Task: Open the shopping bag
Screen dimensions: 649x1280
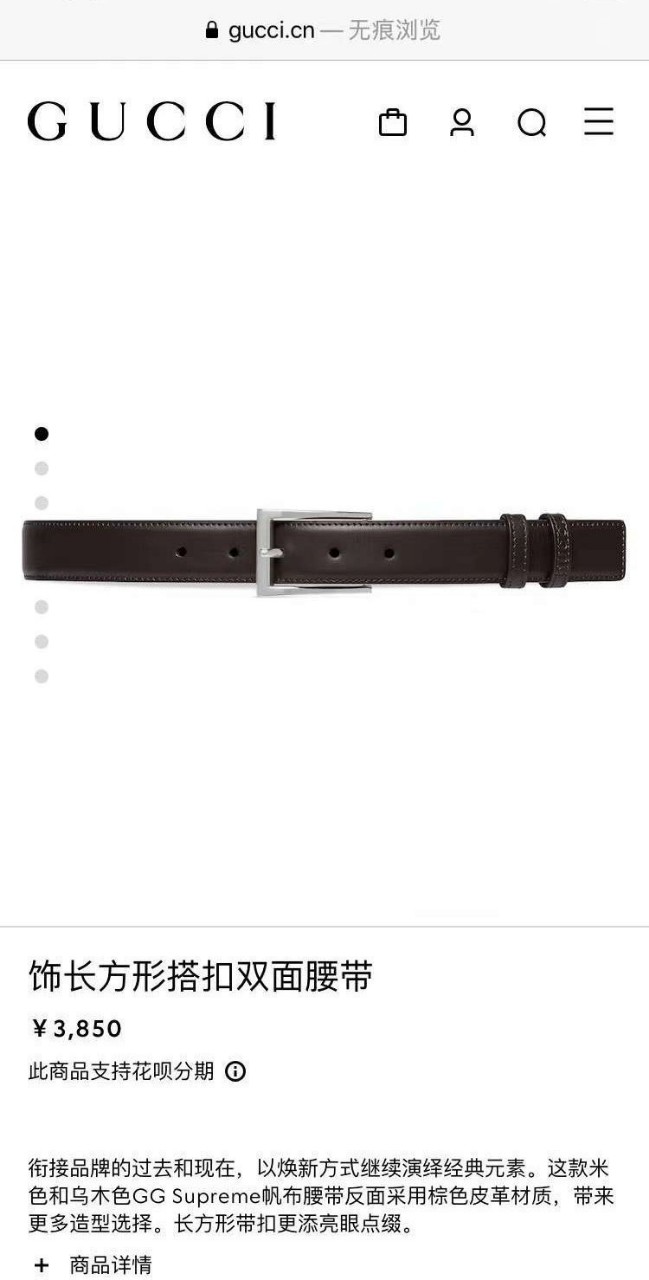Action: 393,122
